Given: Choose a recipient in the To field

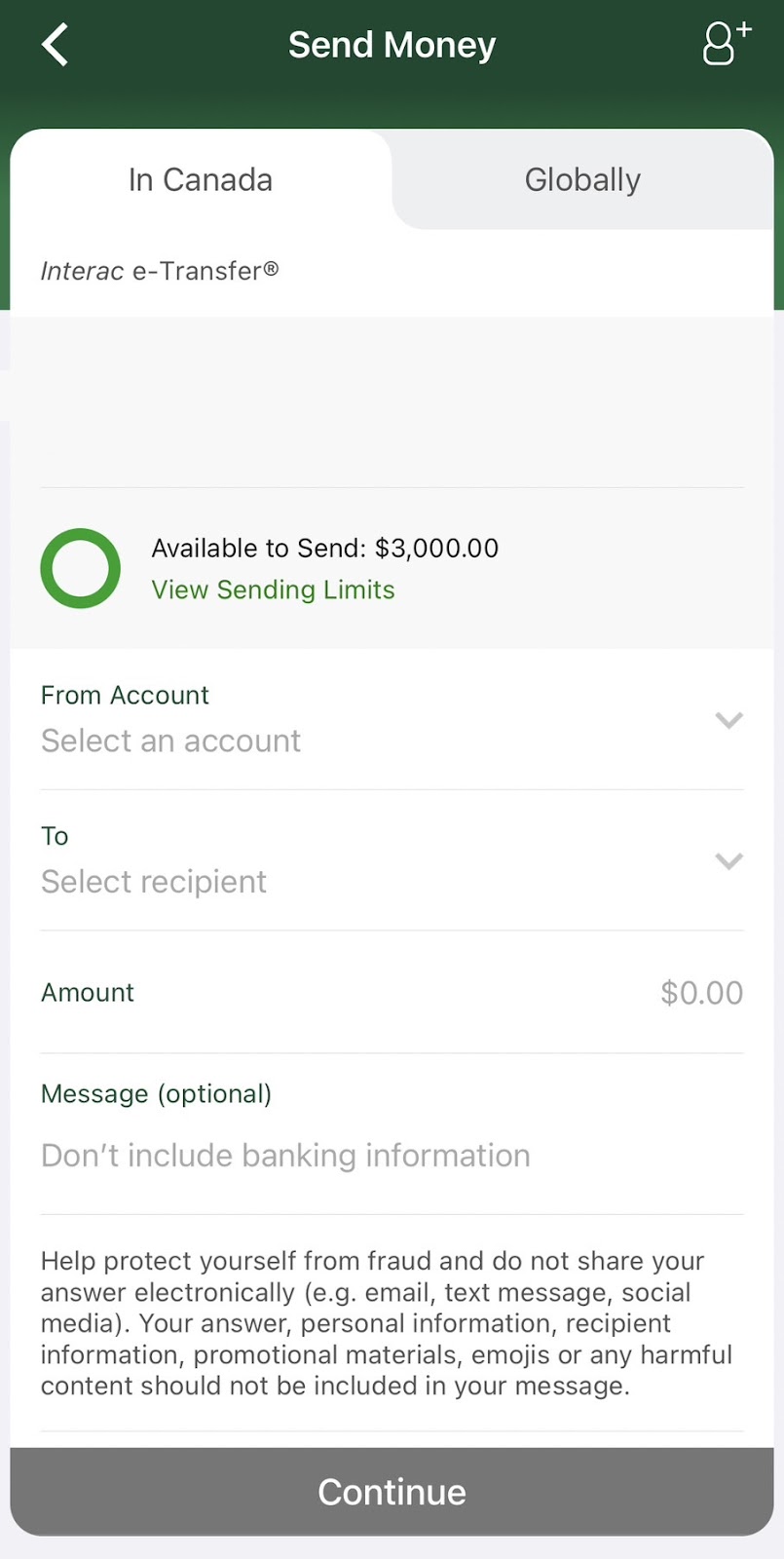Looking at the screenshot, I should [392, 860].
